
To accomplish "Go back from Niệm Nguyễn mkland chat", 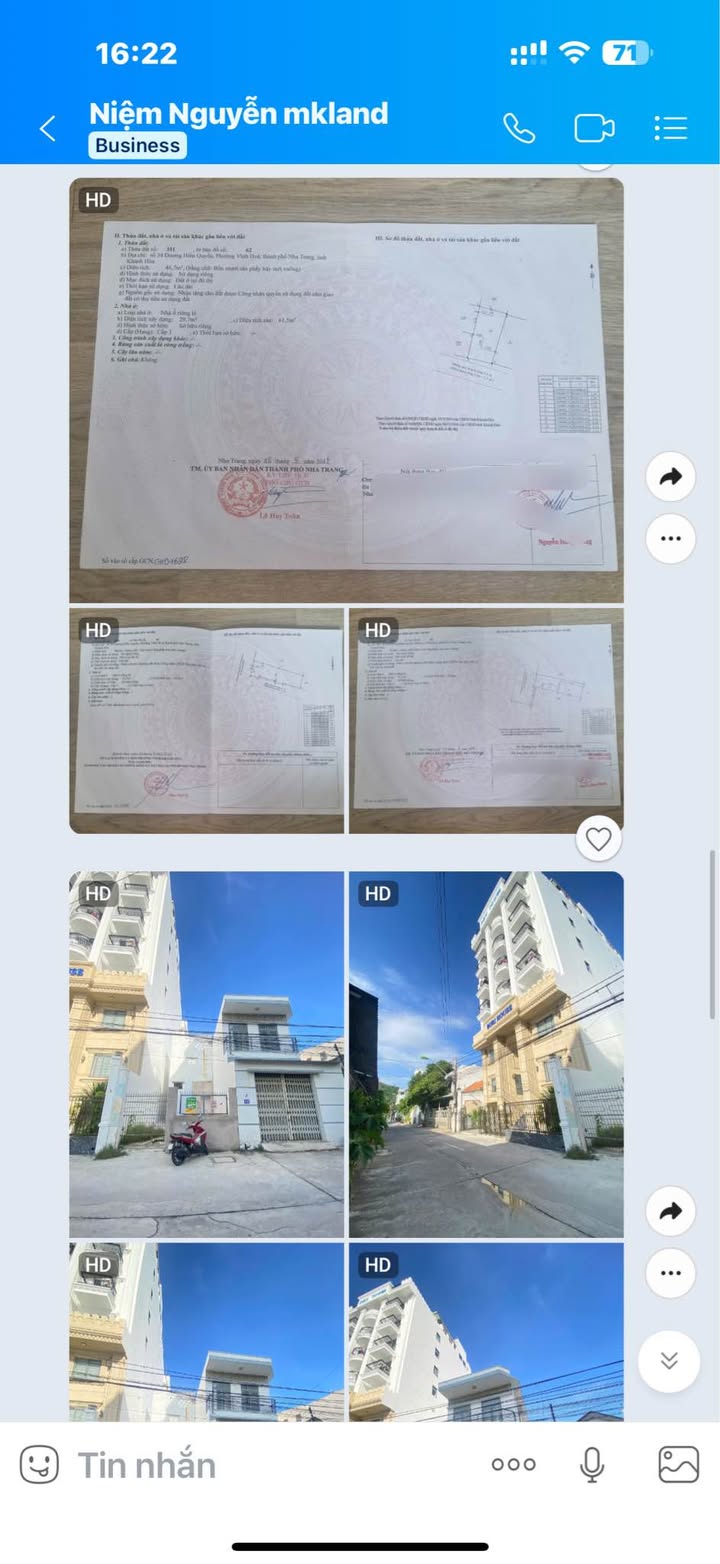I will [x=47, y=129].
